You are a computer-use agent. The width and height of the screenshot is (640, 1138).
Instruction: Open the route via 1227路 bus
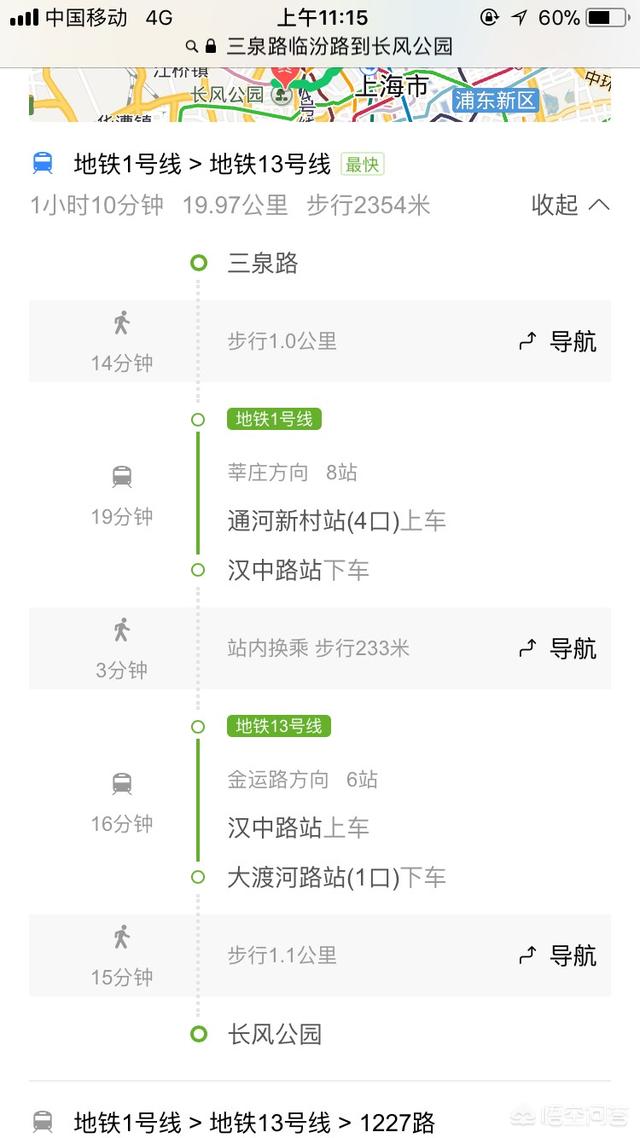click(x=255, y=1122)
